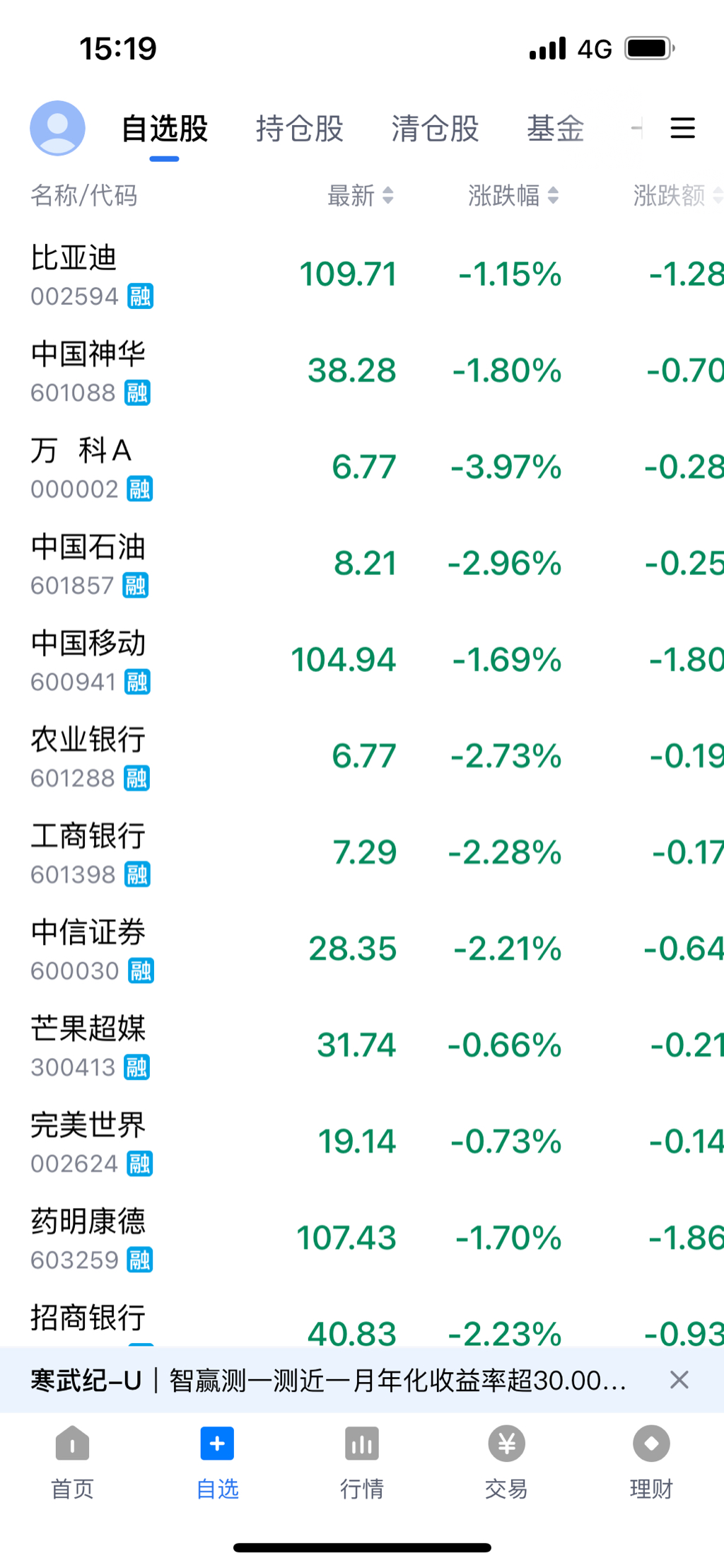Open the 寒武纪-U 智赢测一测 banner
The height and width of the screenshot is (1568, 724).
tap(329, 1380)
